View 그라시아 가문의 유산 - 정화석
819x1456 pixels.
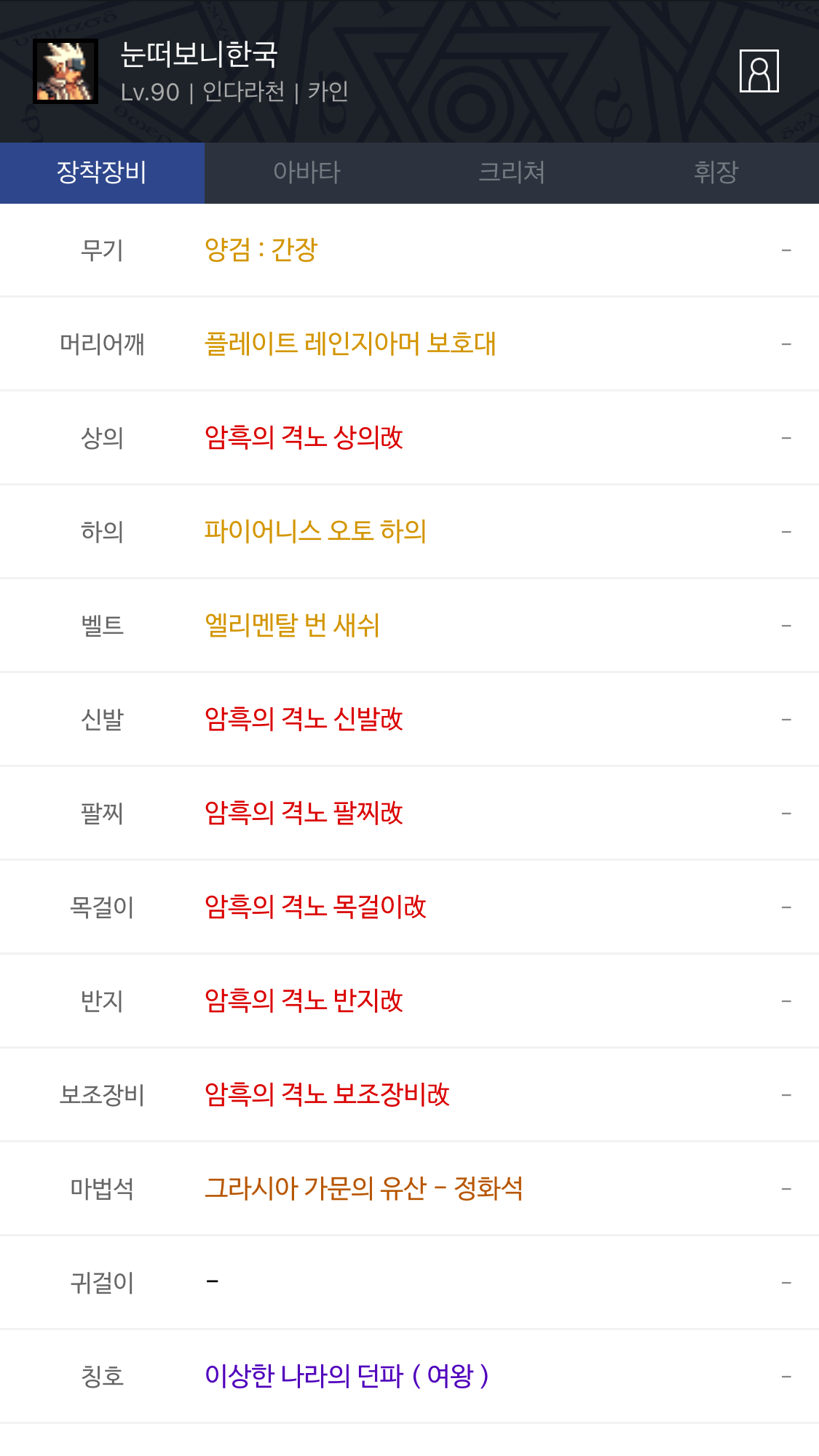click(x=363, y=1189)
